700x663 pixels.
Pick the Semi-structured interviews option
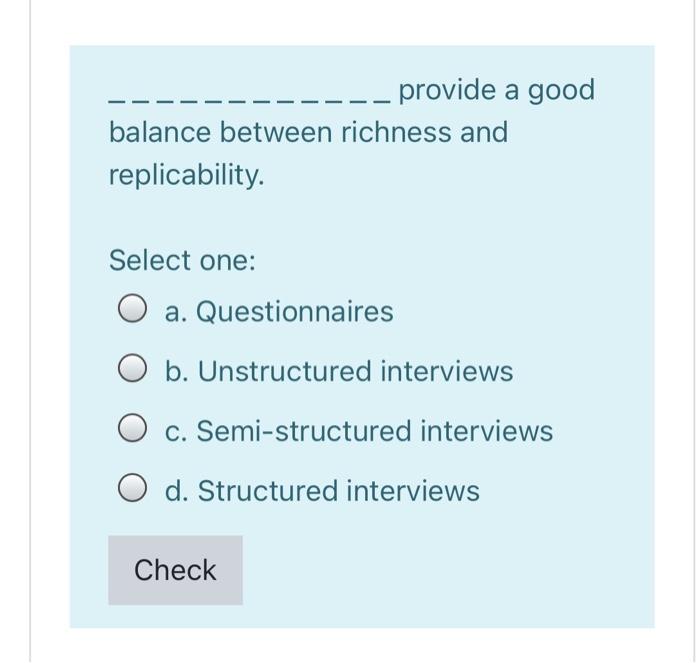134,432
